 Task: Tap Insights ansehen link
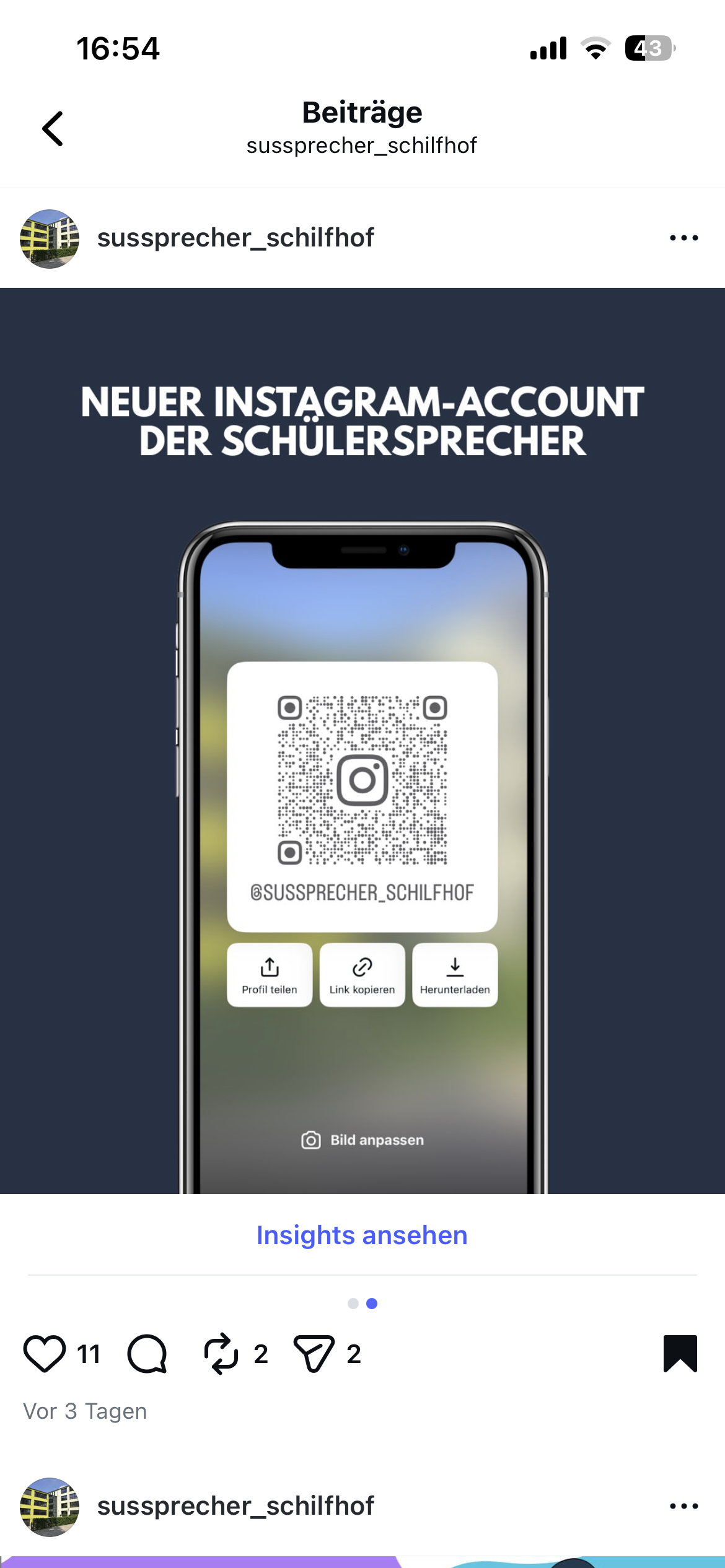pos(362,1235)
